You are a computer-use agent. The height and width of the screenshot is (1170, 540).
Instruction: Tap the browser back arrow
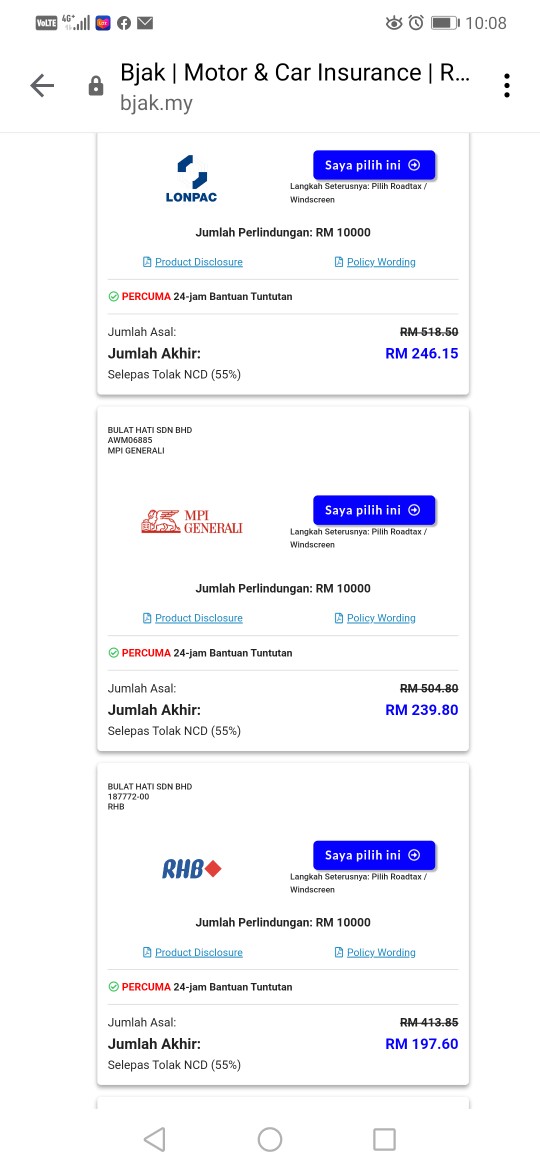(42, 86)
